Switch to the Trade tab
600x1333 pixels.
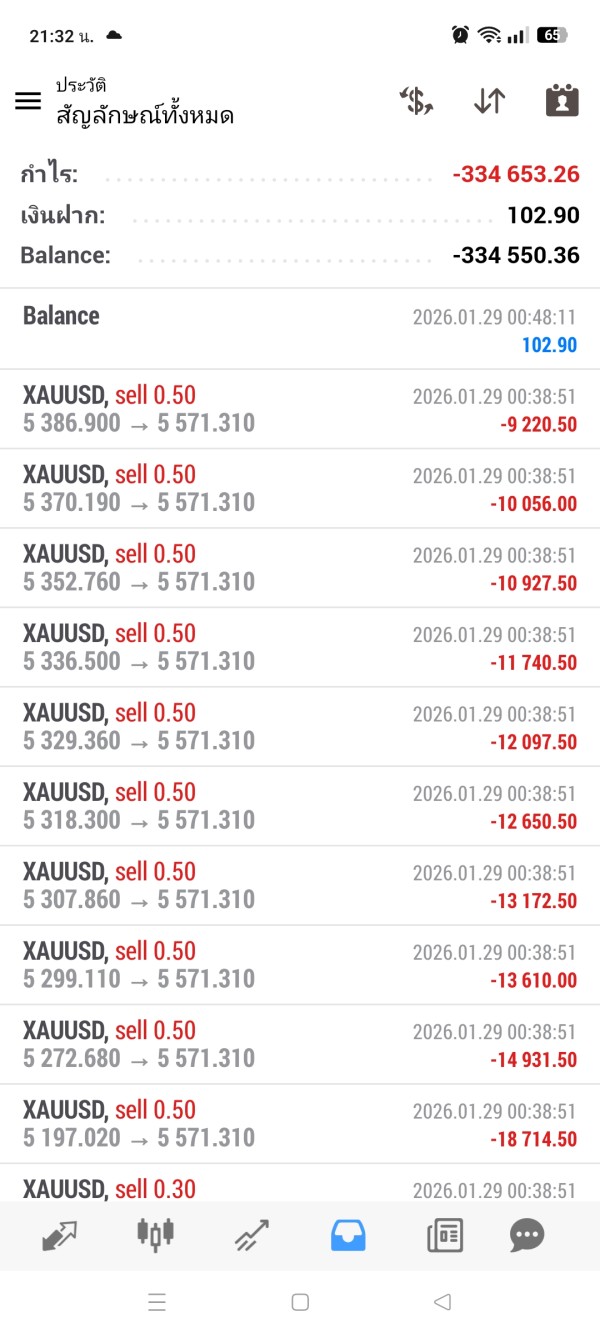coord(252,1236)
